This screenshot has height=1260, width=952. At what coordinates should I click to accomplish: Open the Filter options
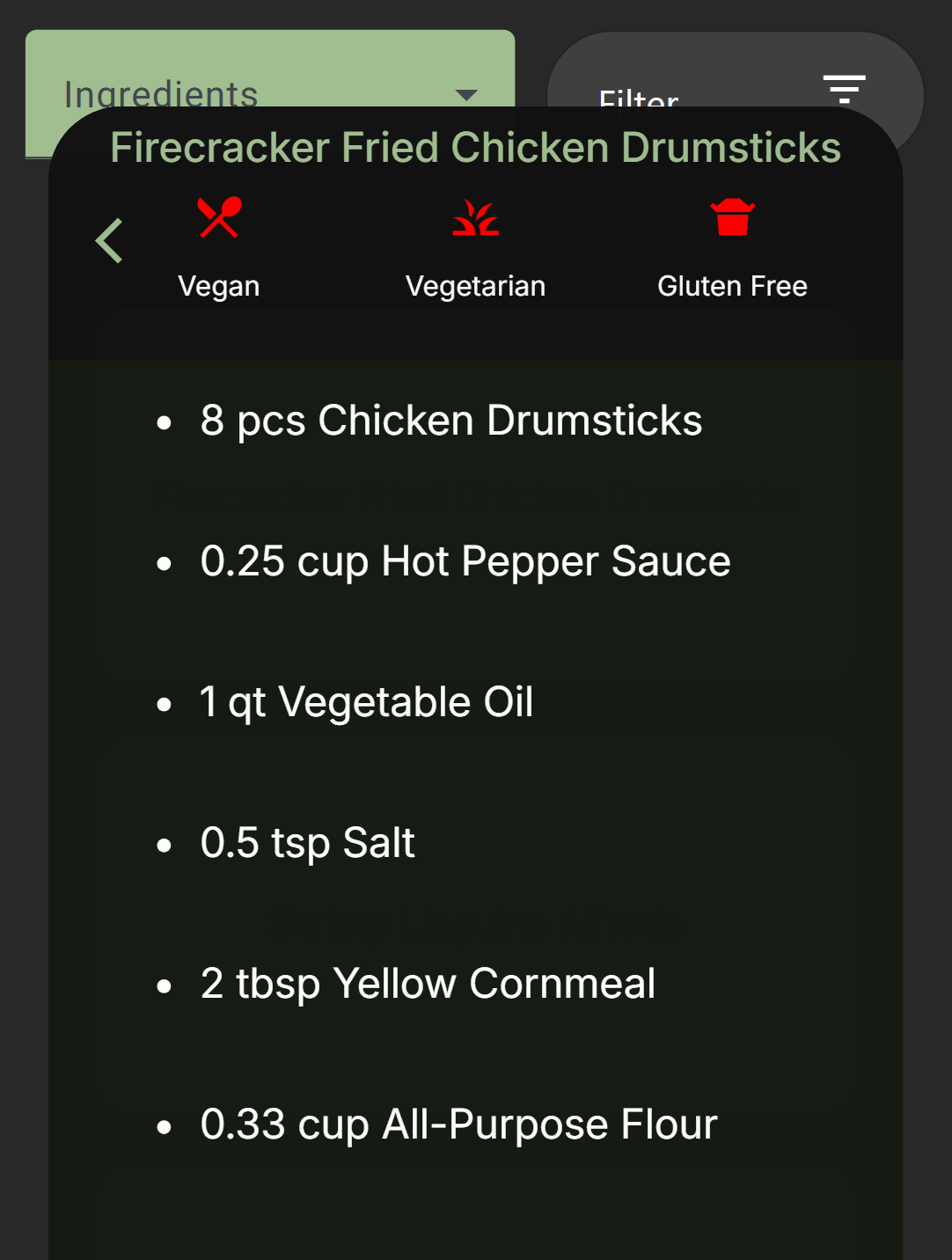point(735,74)
